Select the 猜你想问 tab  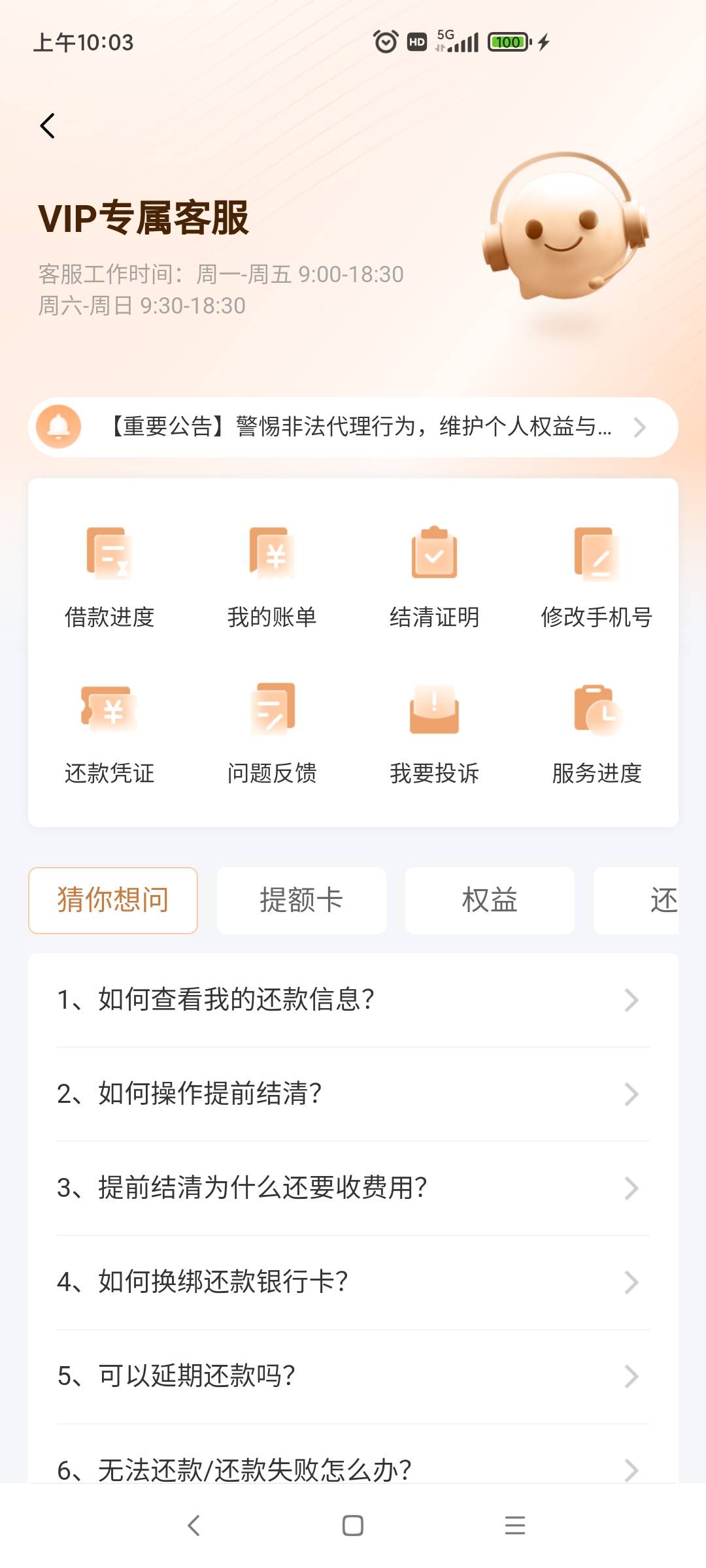coord(113,900)
